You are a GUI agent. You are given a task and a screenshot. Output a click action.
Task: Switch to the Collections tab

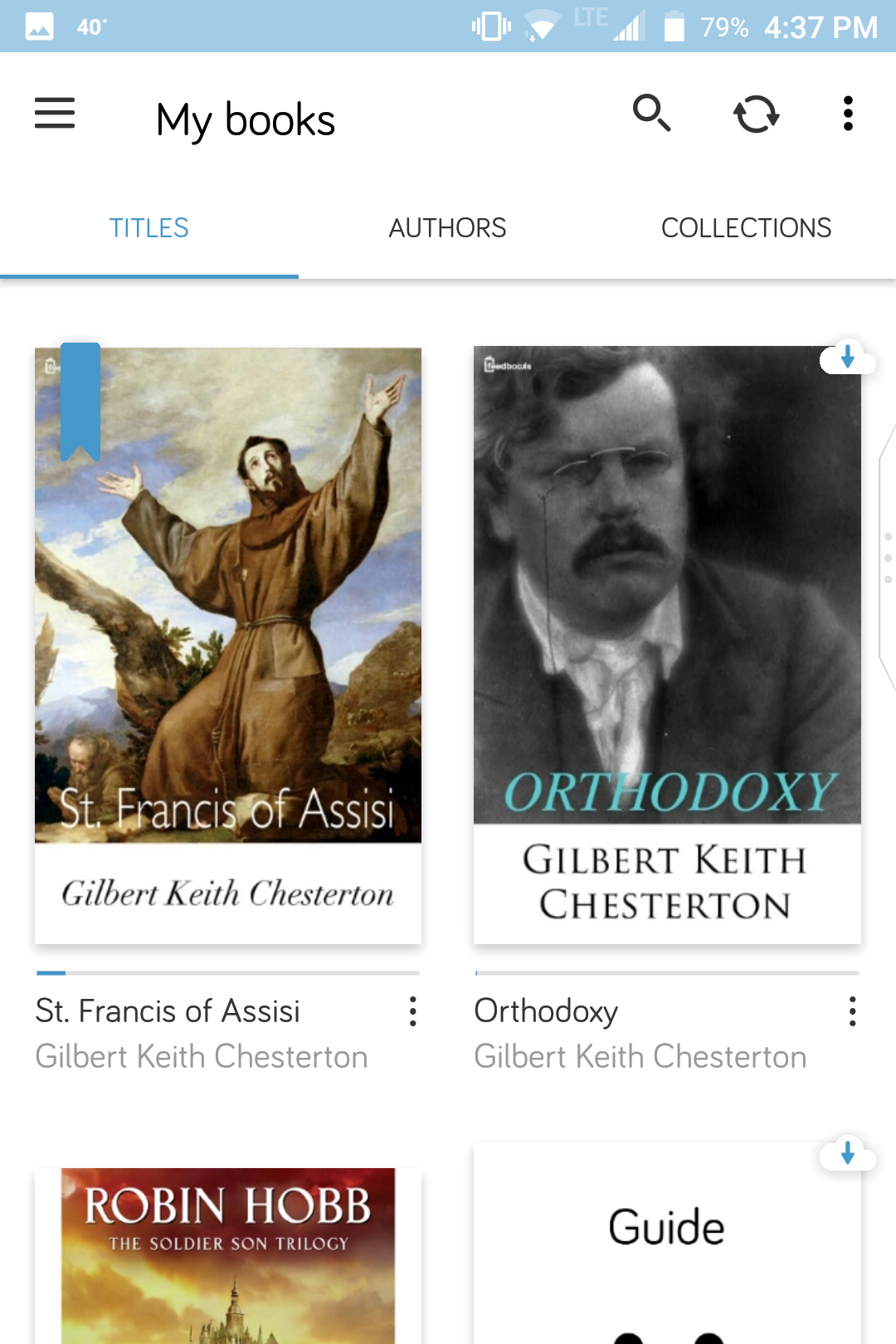pos(745,228)
